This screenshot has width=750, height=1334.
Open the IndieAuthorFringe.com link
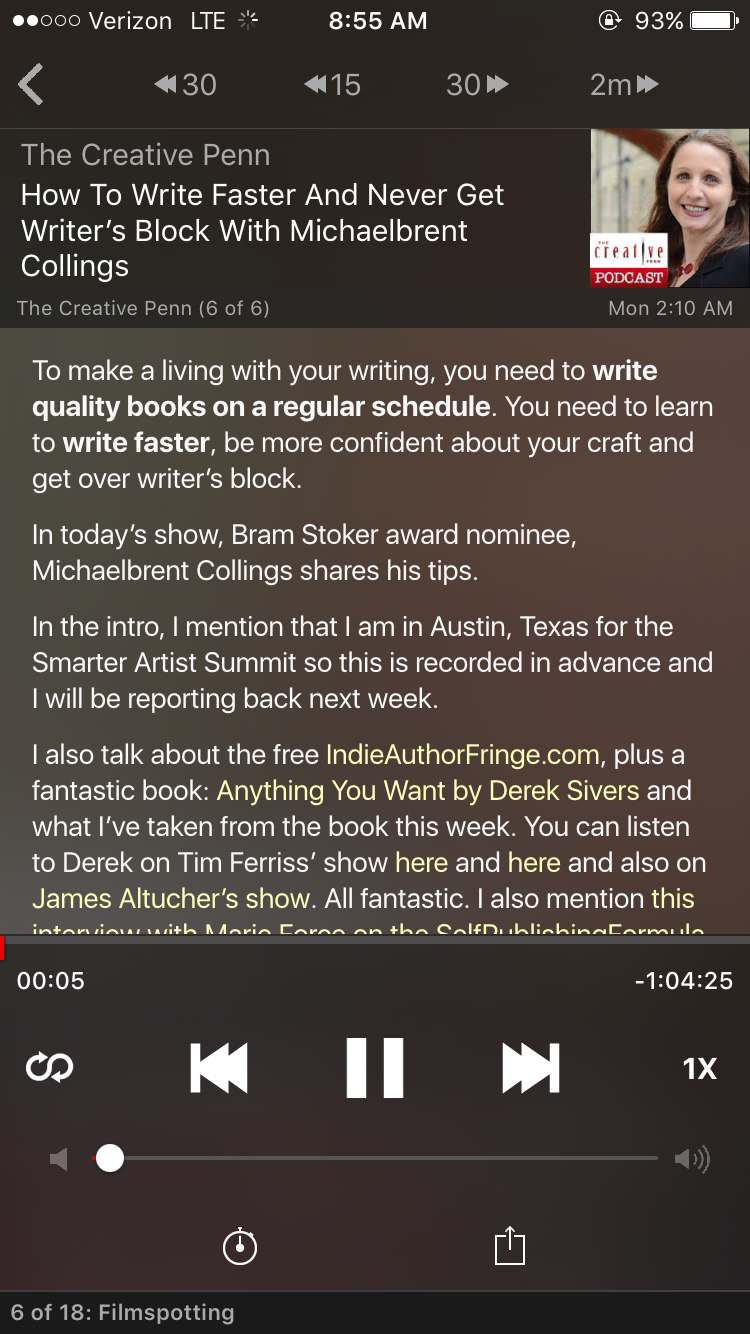(x=463, y=754)
